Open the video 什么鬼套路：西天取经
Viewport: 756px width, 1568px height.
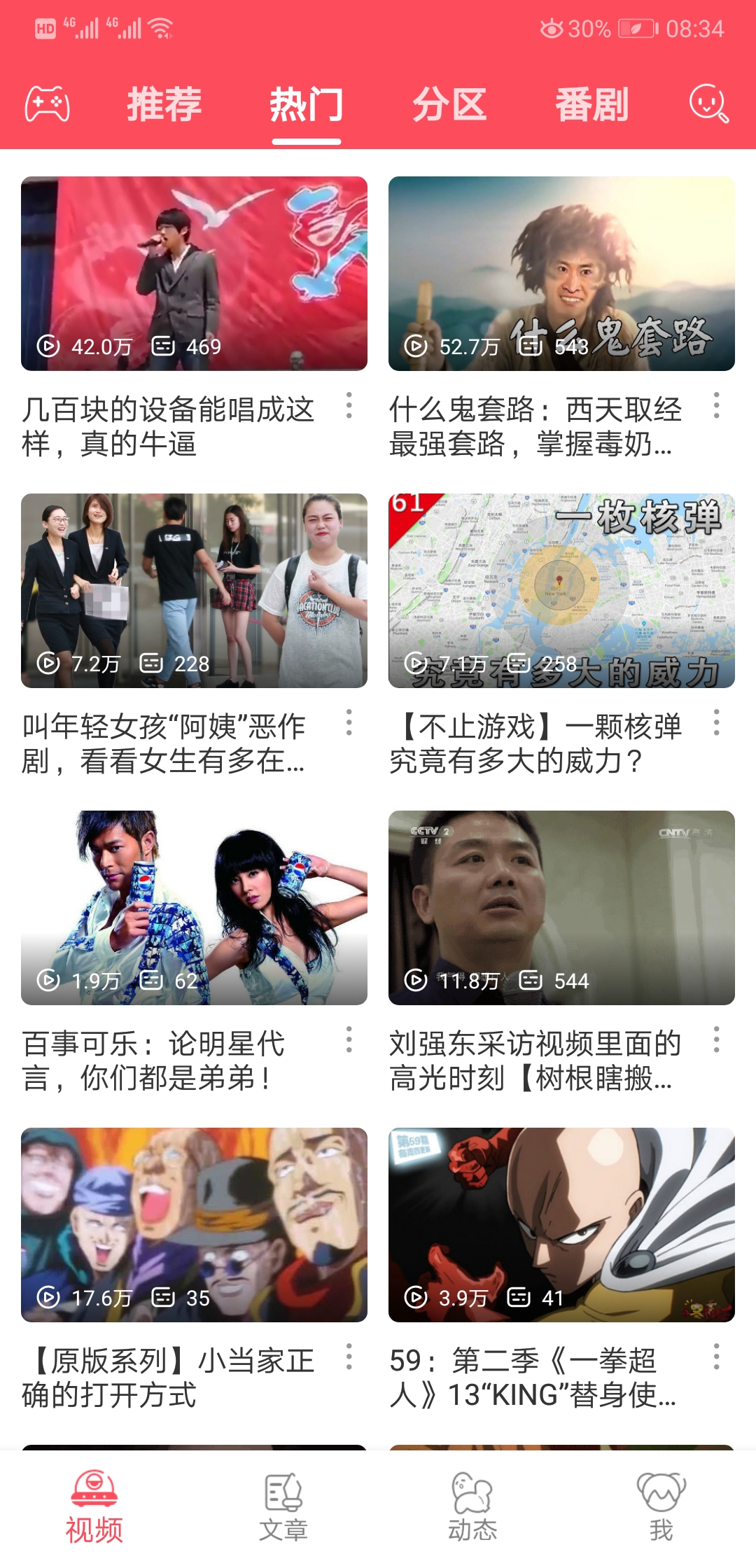[x=561, y=273]
